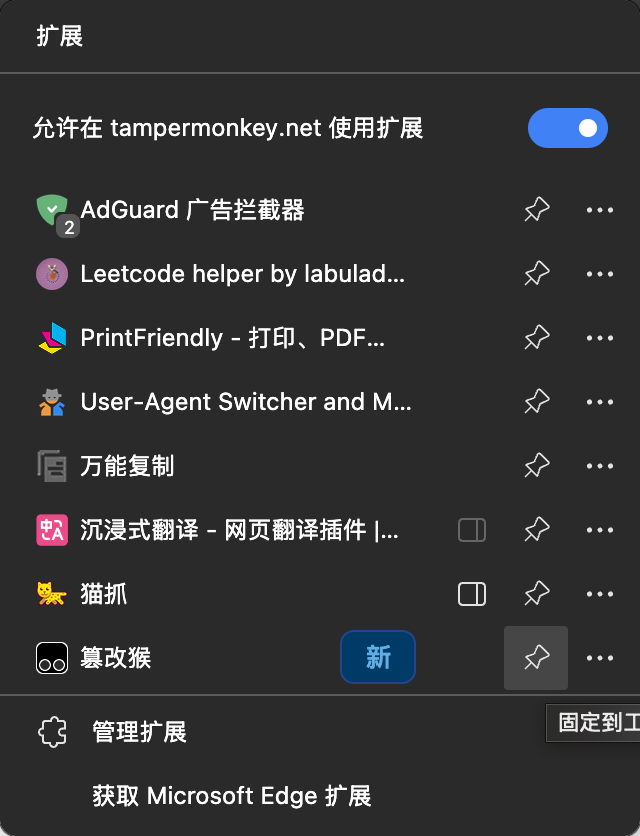Open 沉浸式翻译 sidebar panel icon

[472, 530]
